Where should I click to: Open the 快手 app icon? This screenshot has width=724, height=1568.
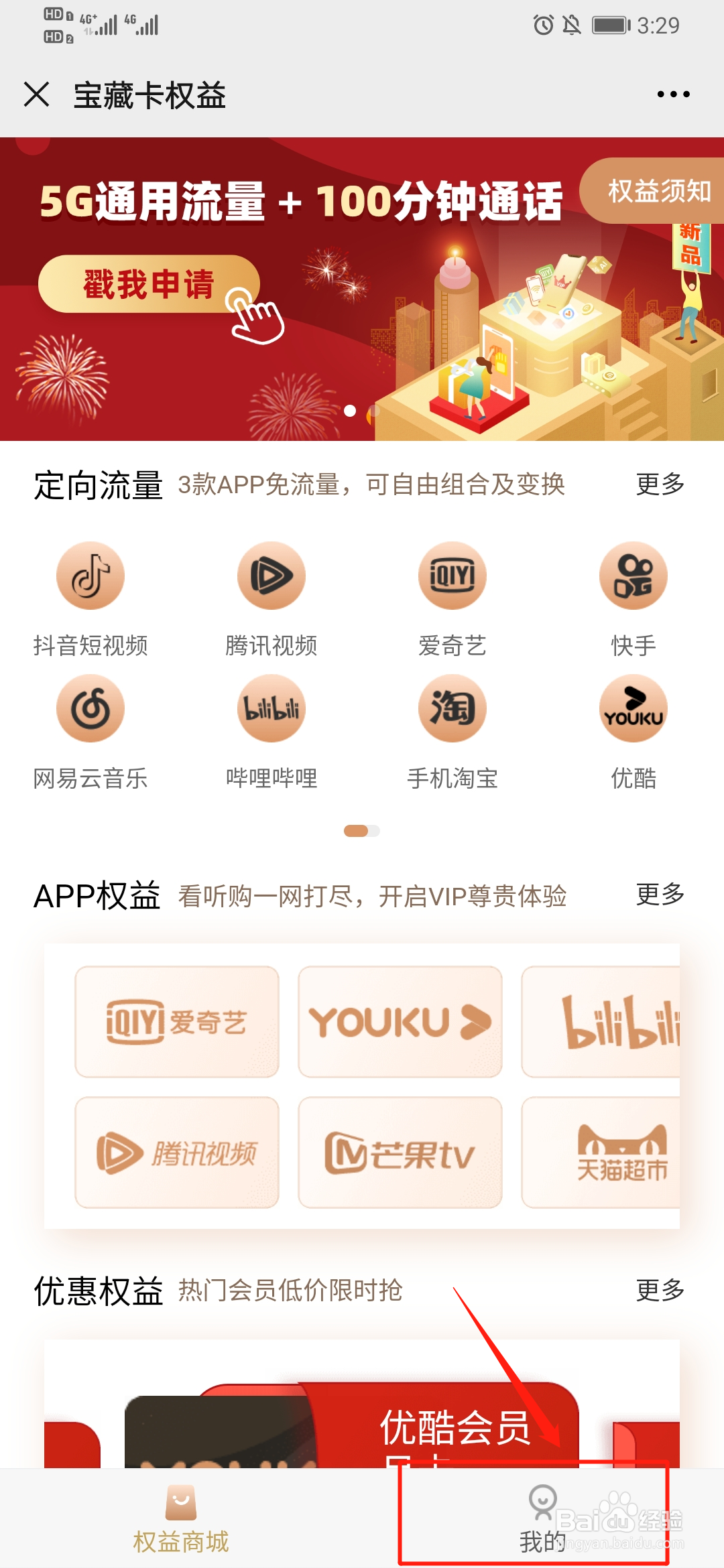pos(633,576)
